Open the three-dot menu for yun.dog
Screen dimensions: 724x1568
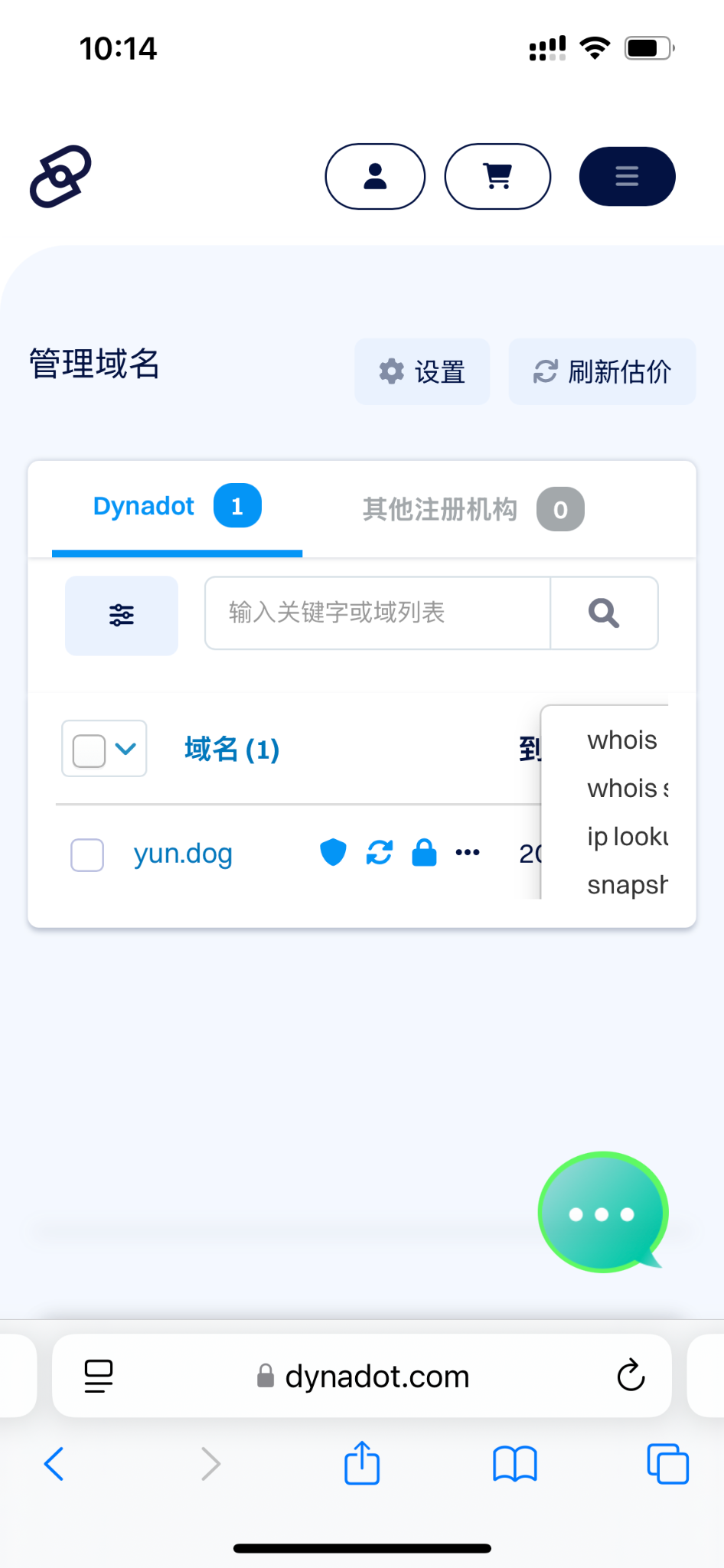(468, 852)
